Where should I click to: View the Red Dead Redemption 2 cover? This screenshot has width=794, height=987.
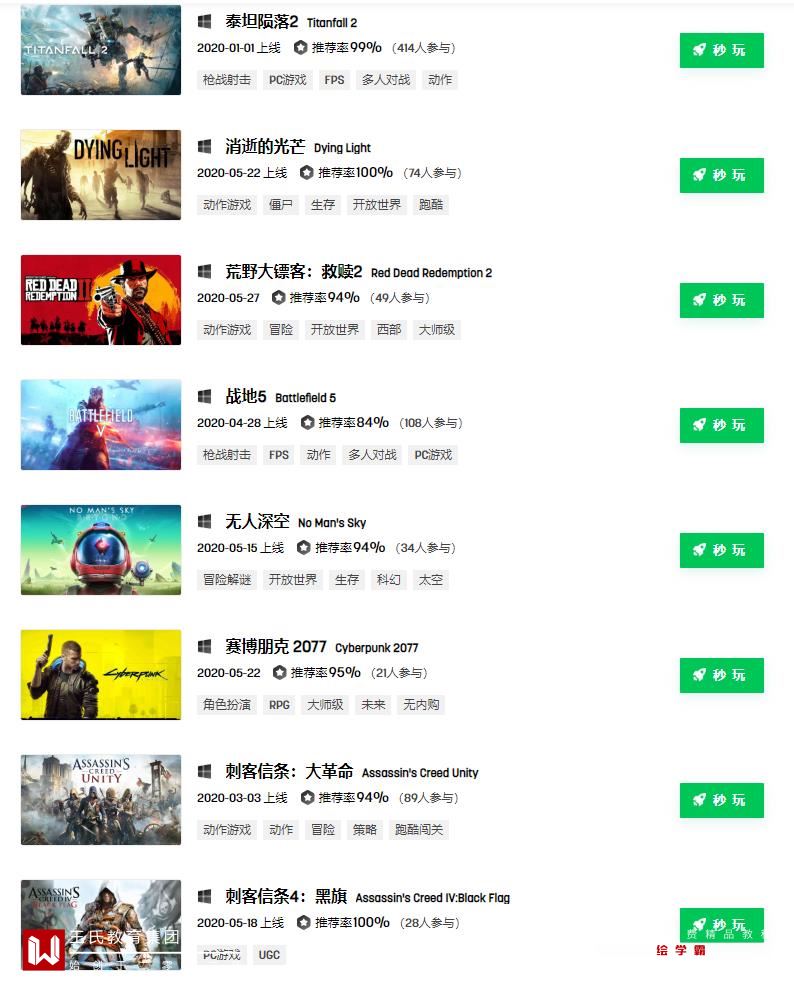[x=101, y=300]
